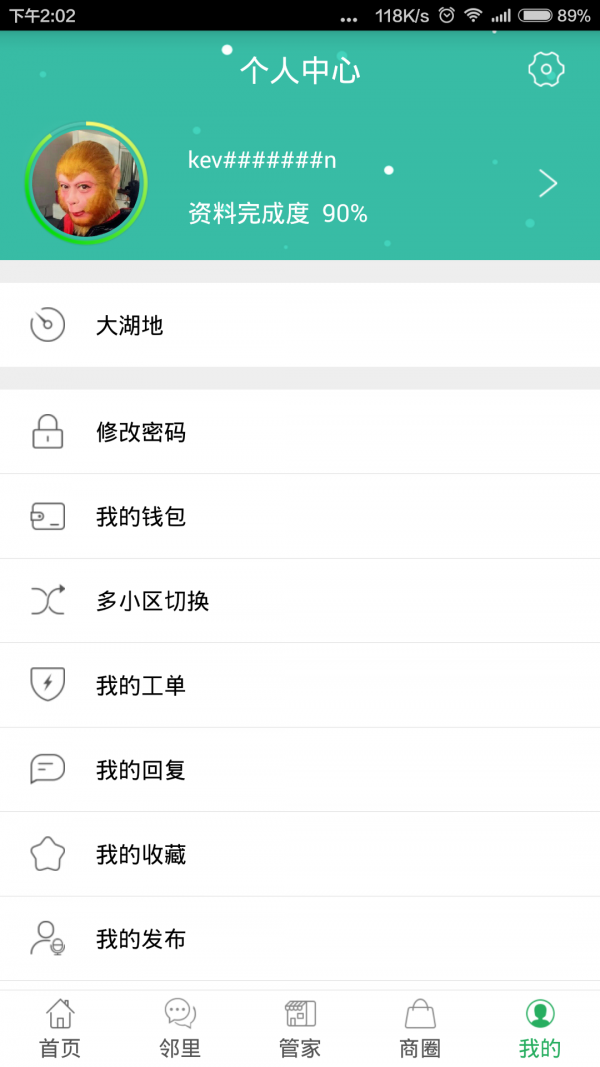Open 我的回复 replies list
600x1067 pixels.
click(x=300, y=770)
